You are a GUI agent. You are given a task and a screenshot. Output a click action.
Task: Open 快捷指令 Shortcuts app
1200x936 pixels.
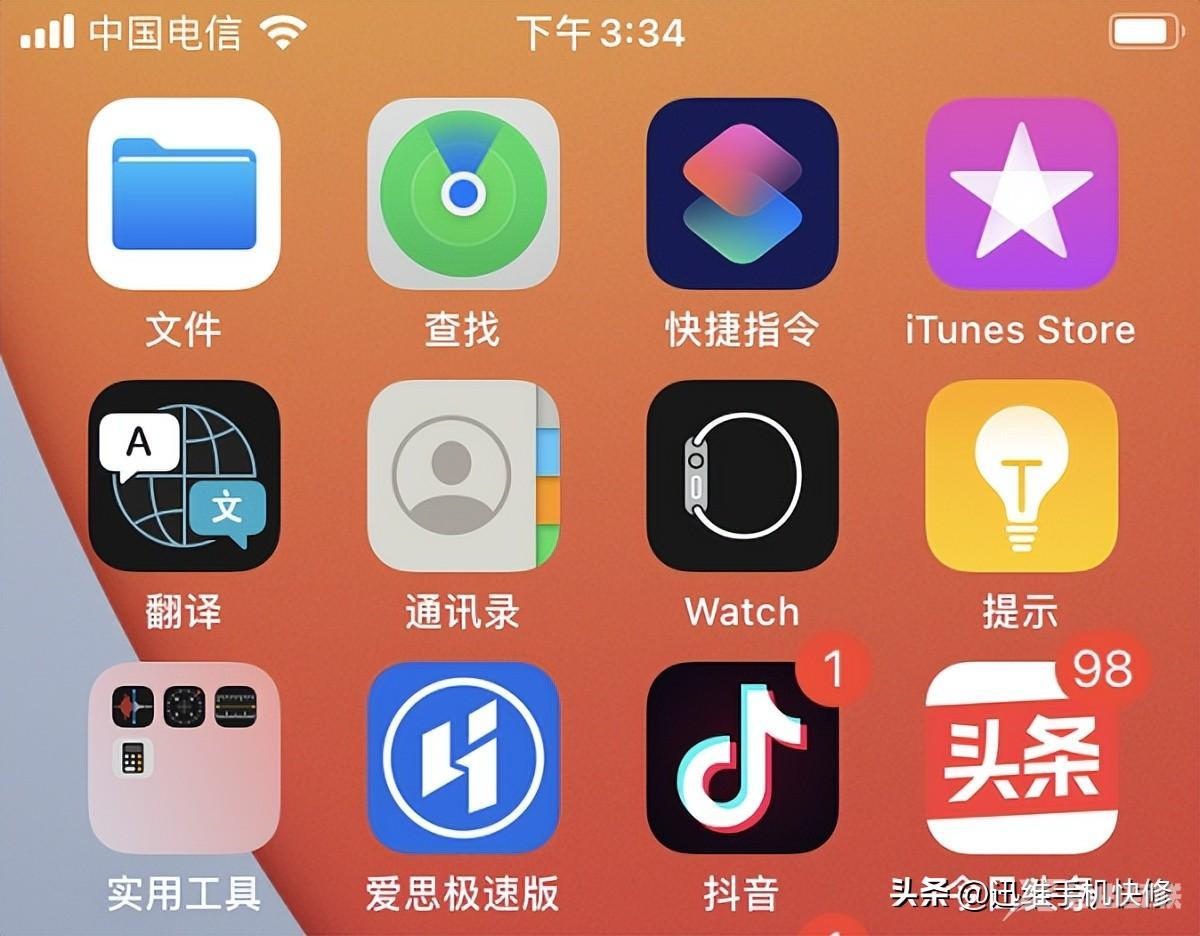742,194
